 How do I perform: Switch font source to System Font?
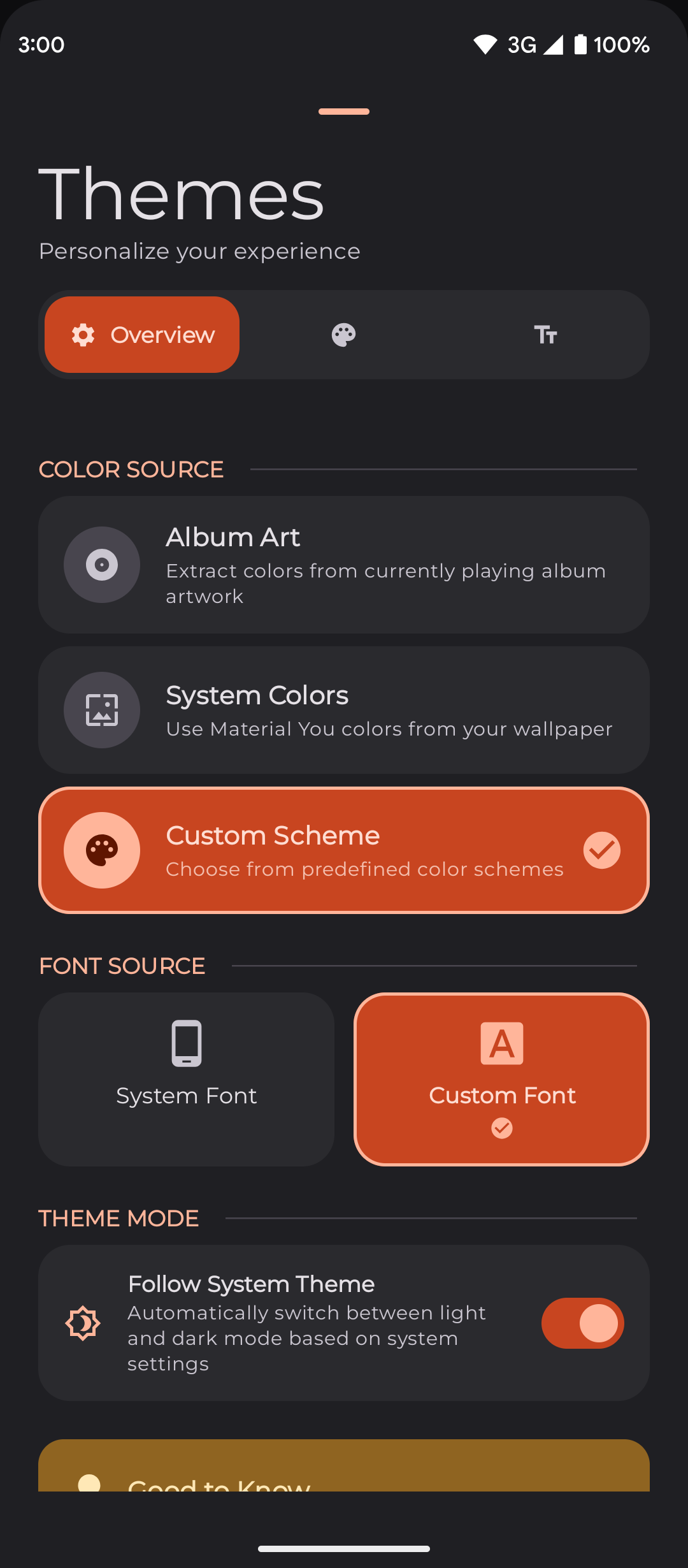point(186,1079)
